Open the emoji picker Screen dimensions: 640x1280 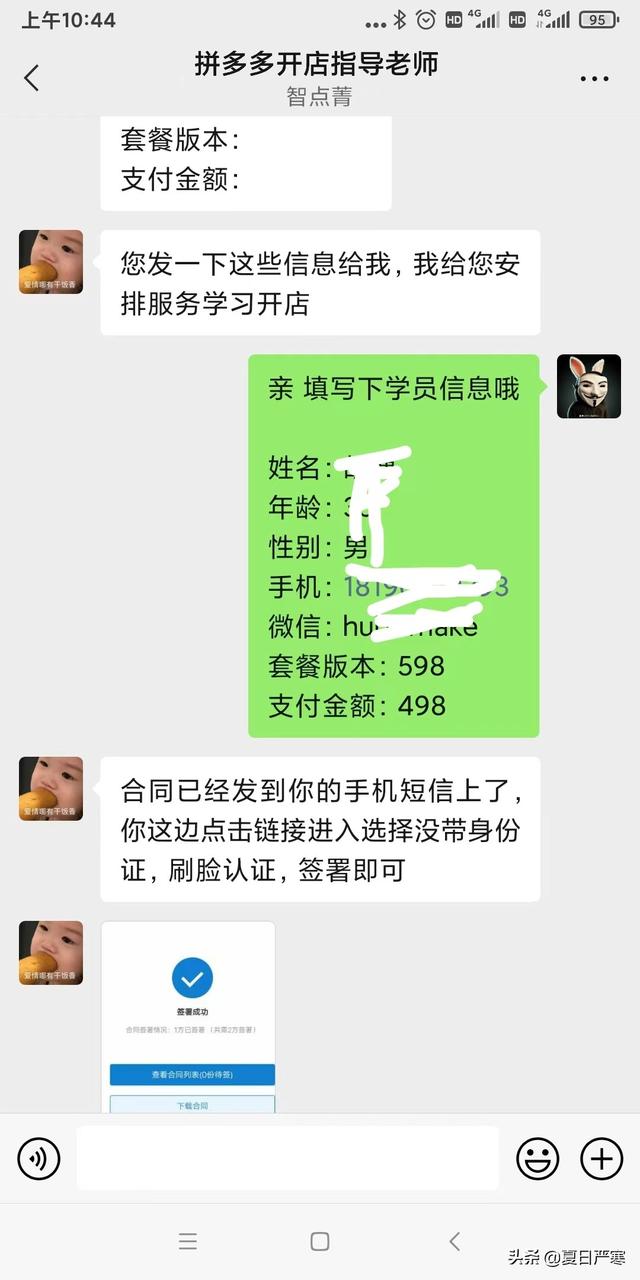[537, 1159]
